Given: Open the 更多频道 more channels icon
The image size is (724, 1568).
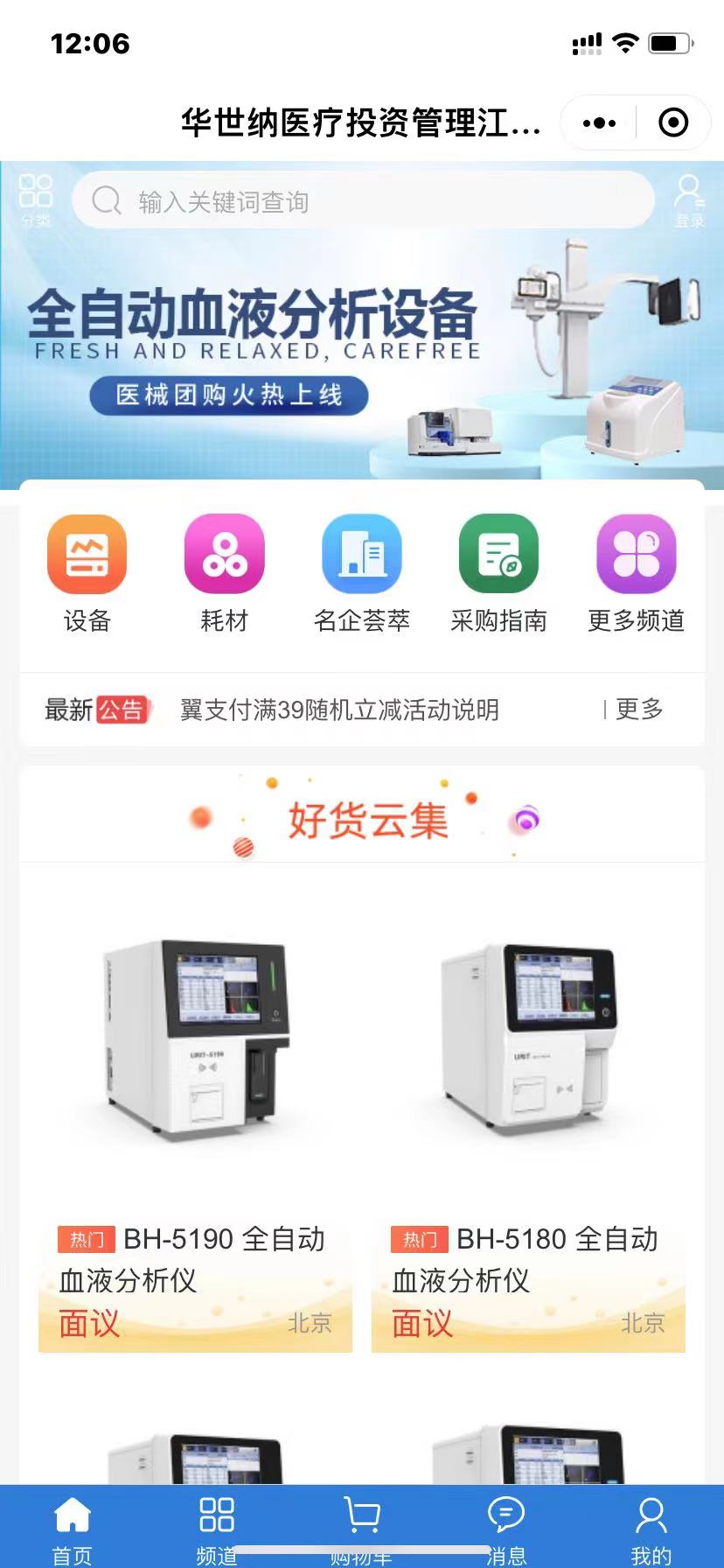Looking at the screenshot, I should click(636, 553).
